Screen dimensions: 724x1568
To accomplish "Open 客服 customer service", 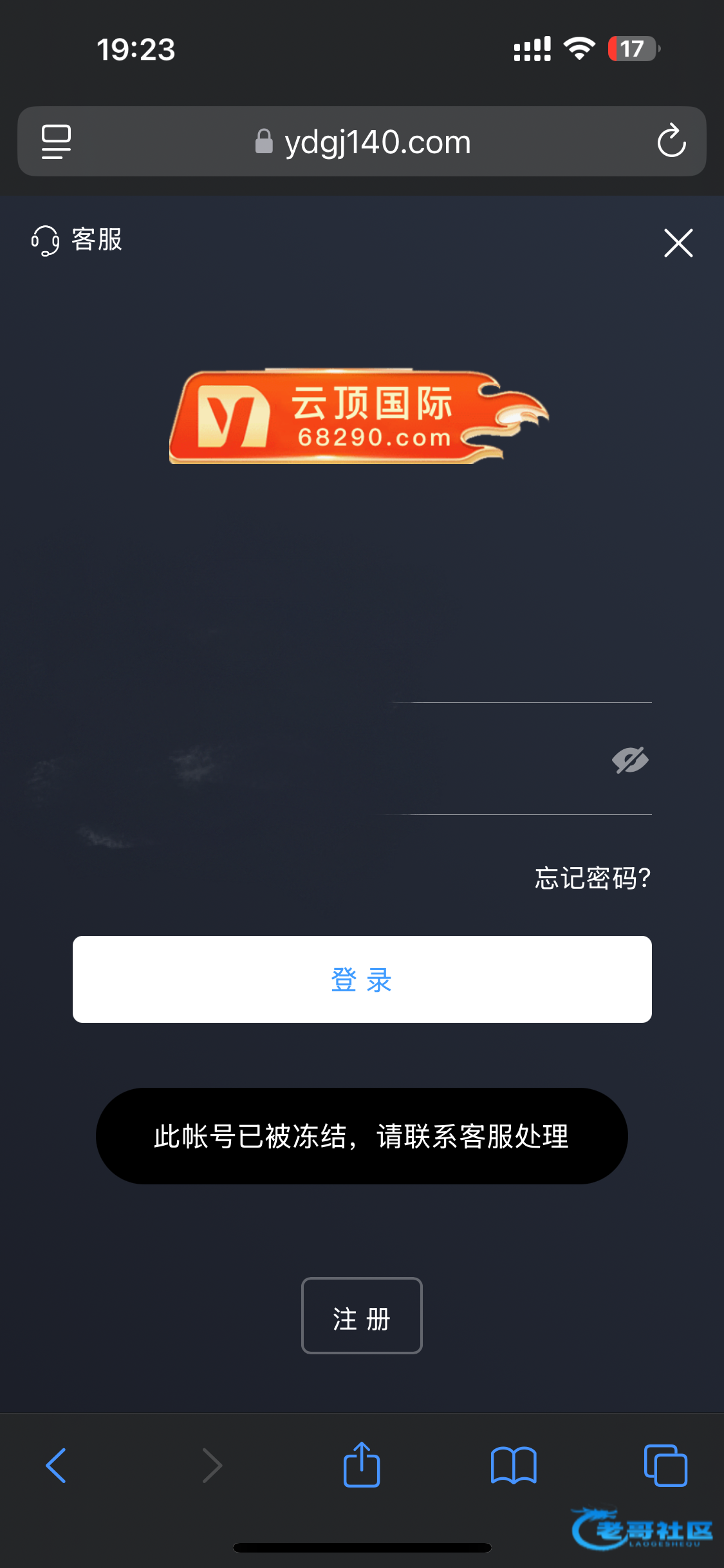I will point(77,240).
